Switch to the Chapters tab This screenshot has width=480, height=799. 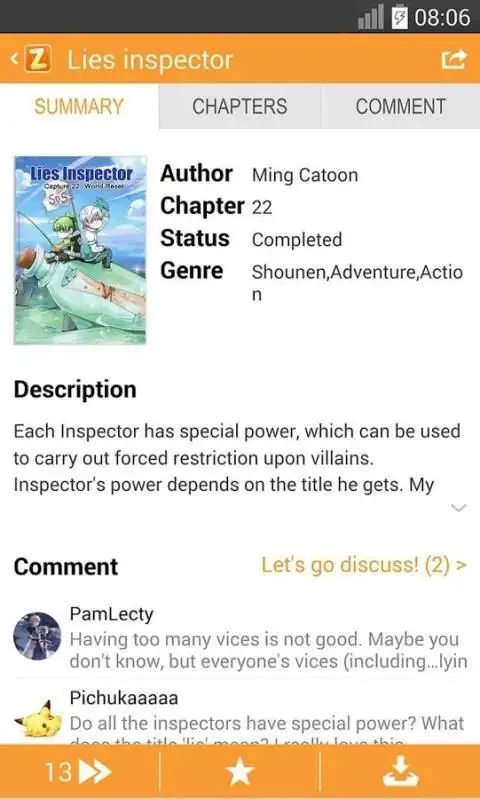coord(239,106)
